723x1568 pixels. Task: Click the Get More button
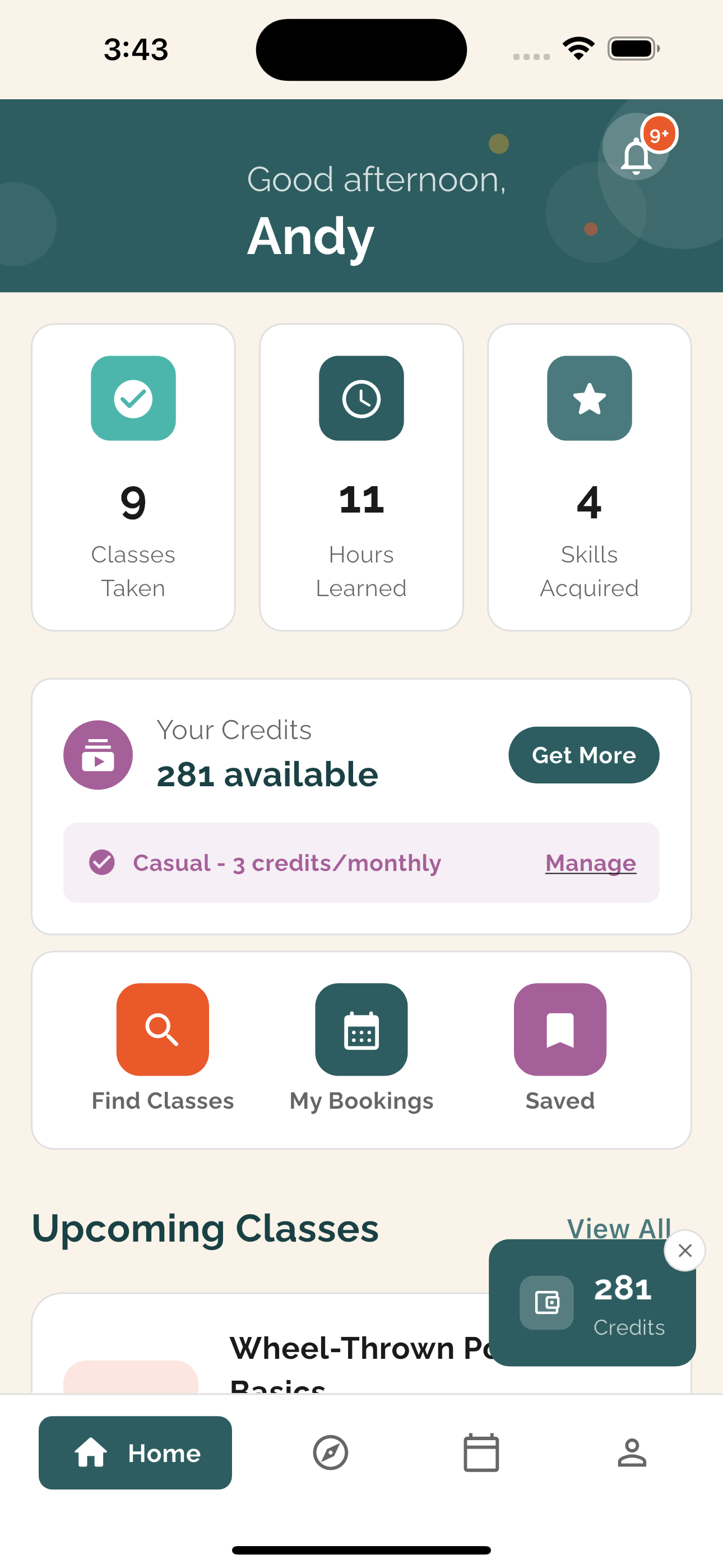point(583,755)
